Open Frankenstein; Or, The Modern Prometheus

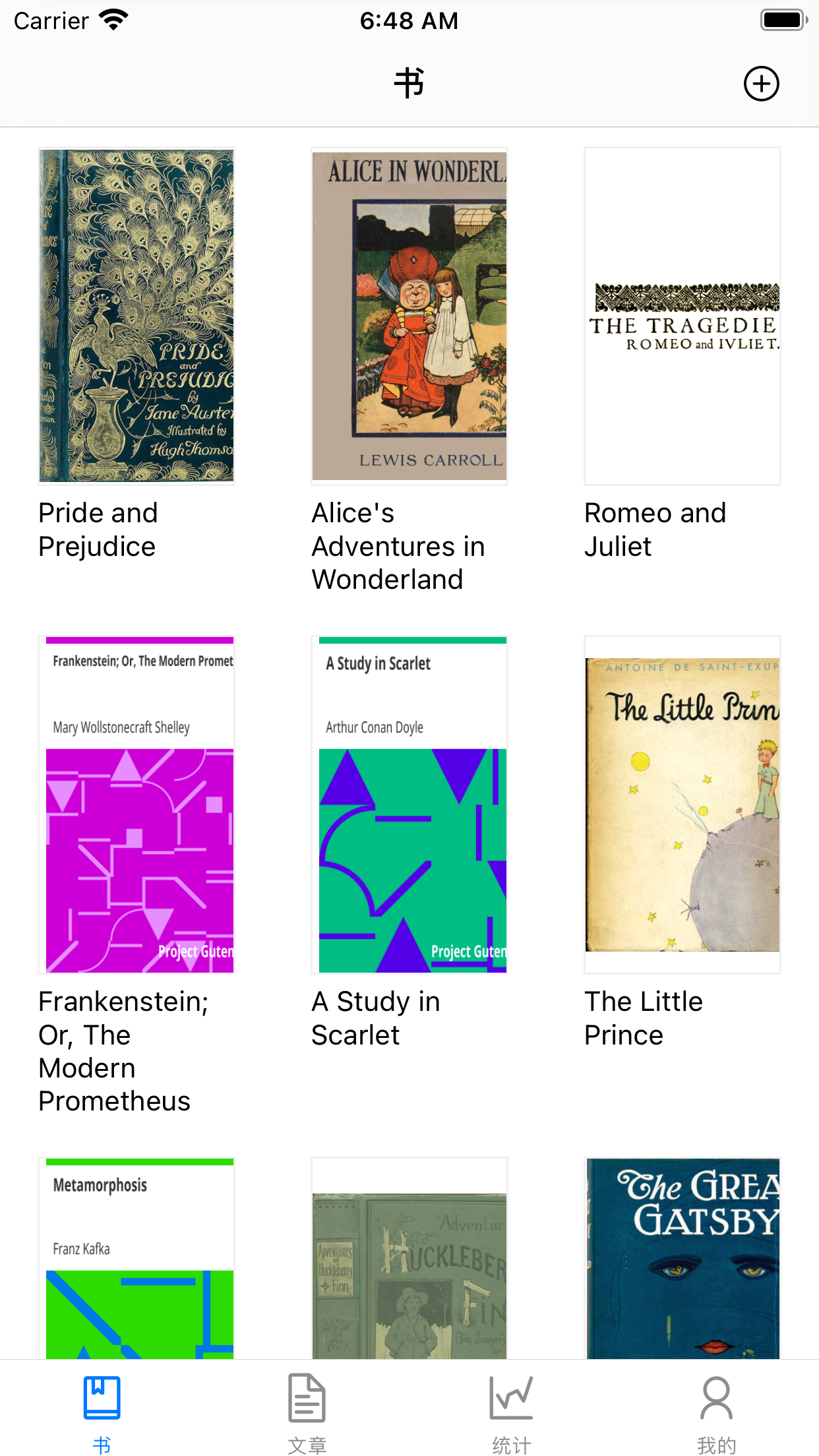[x=136, y=804]
